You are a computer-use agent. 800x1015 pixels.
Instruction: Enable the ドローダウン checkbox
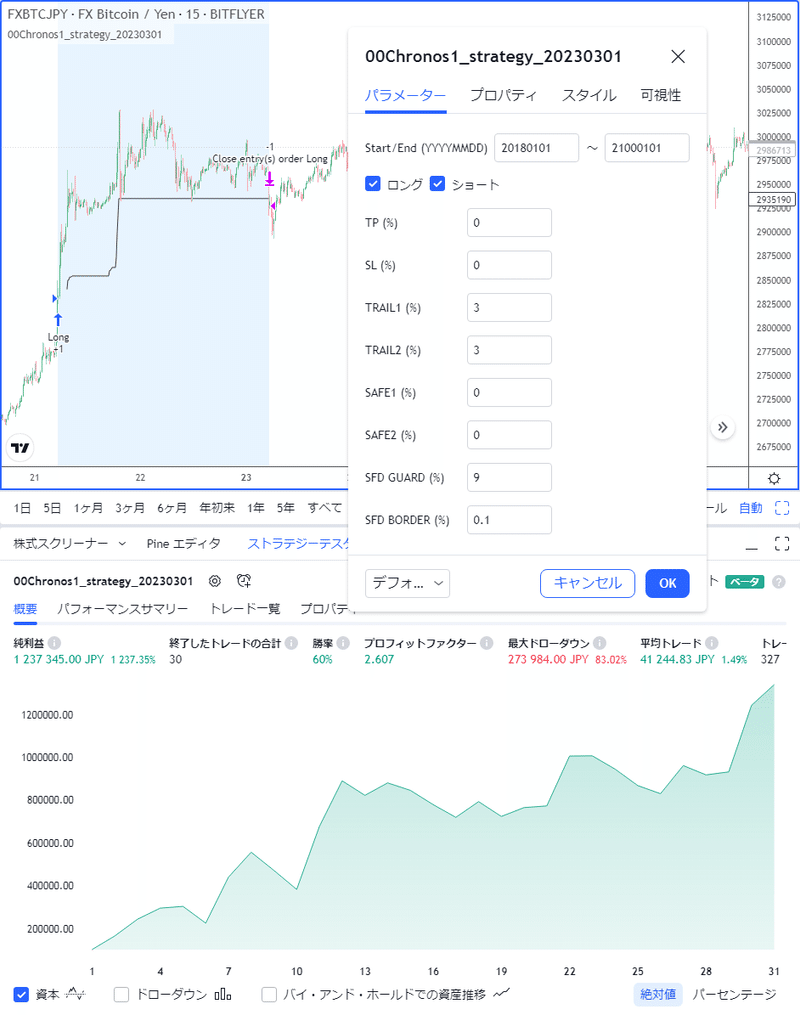[121, 994]
